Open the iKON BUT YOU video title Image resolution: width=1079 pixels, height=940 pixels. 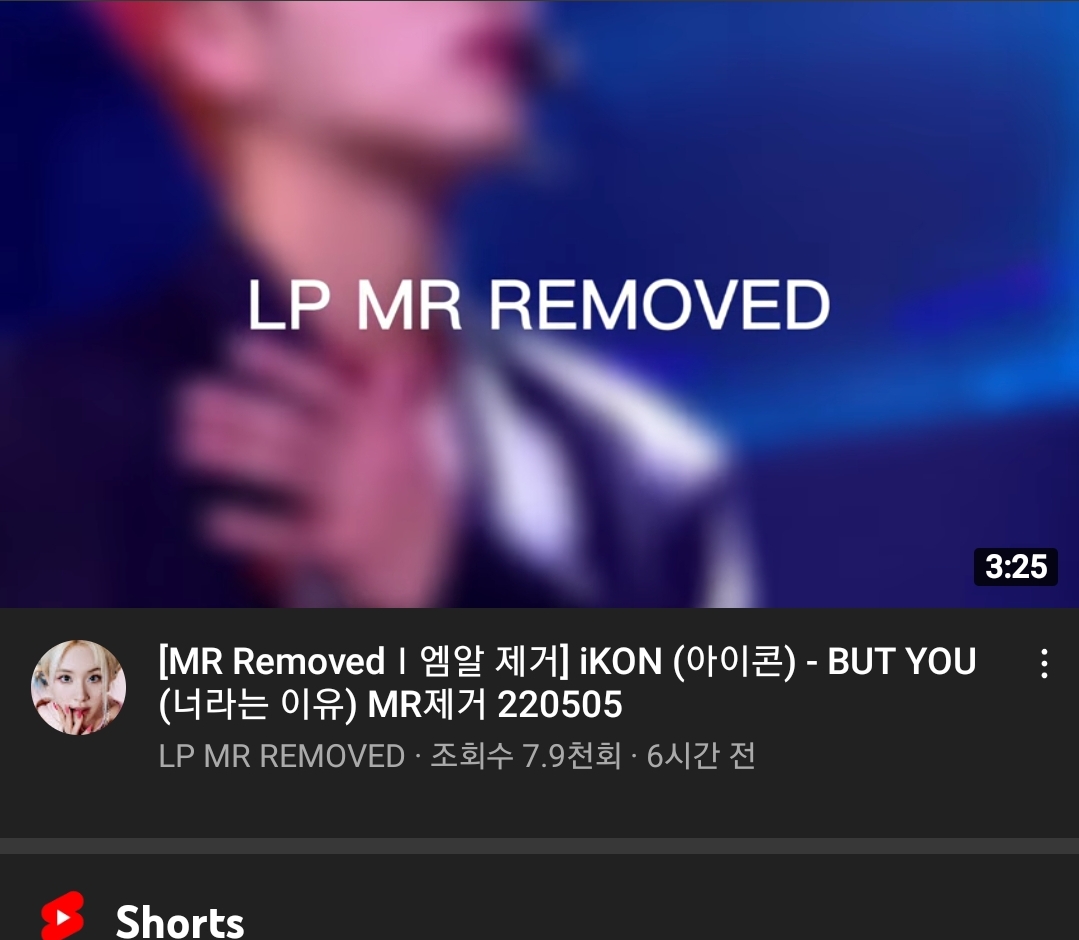point(567,683)
